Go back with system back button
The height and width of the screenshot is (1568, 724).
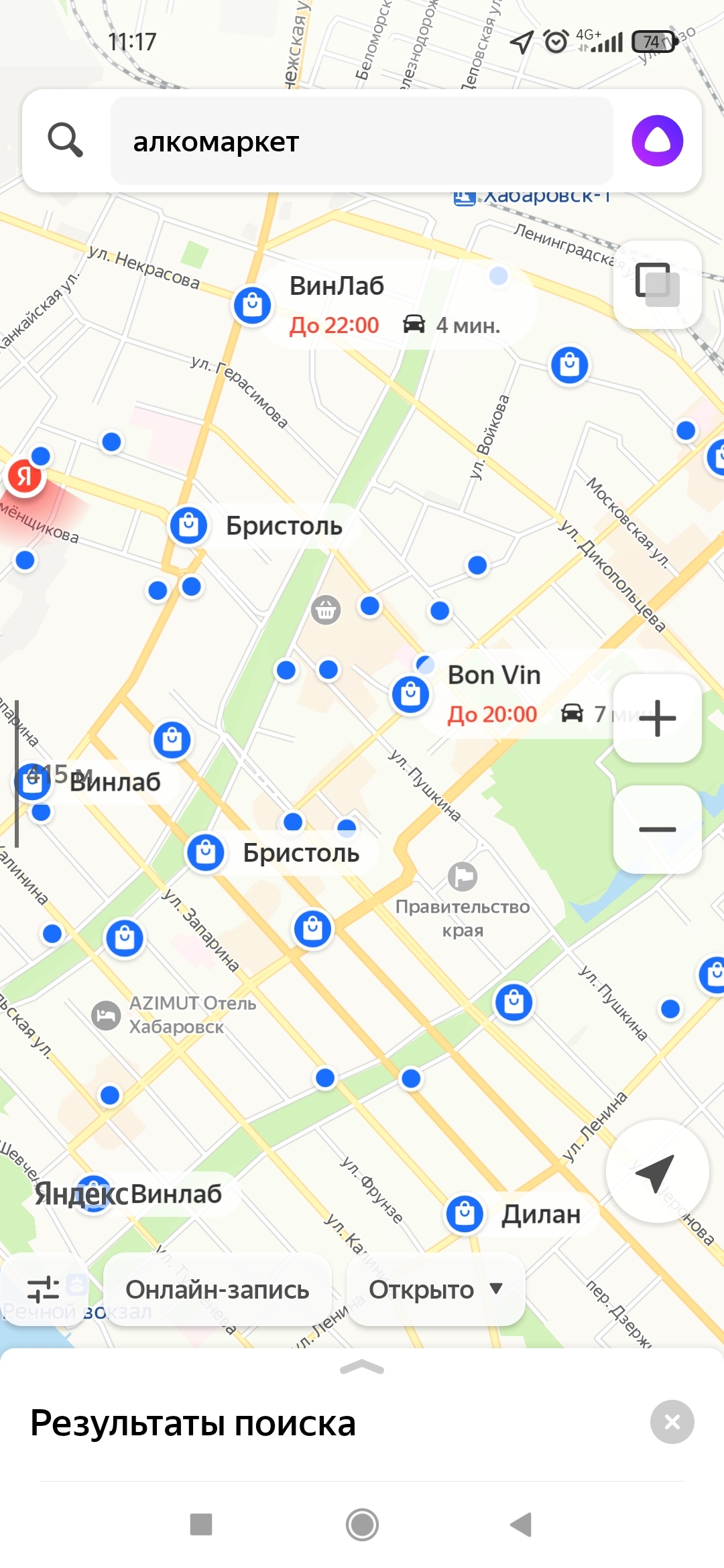click(521, 1524)
